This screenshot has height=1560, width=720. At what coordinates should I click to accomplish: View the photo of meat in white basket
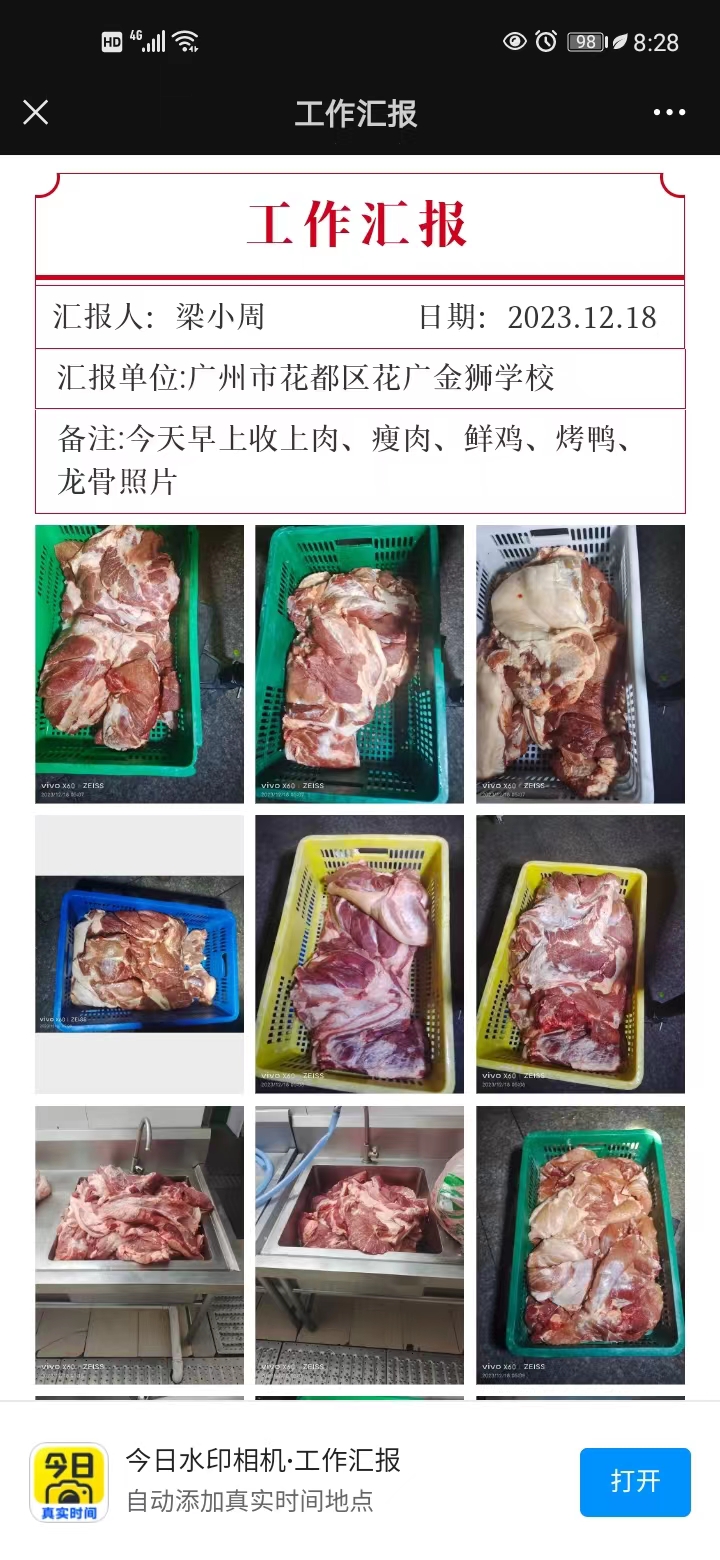click(x=580, y=664)
